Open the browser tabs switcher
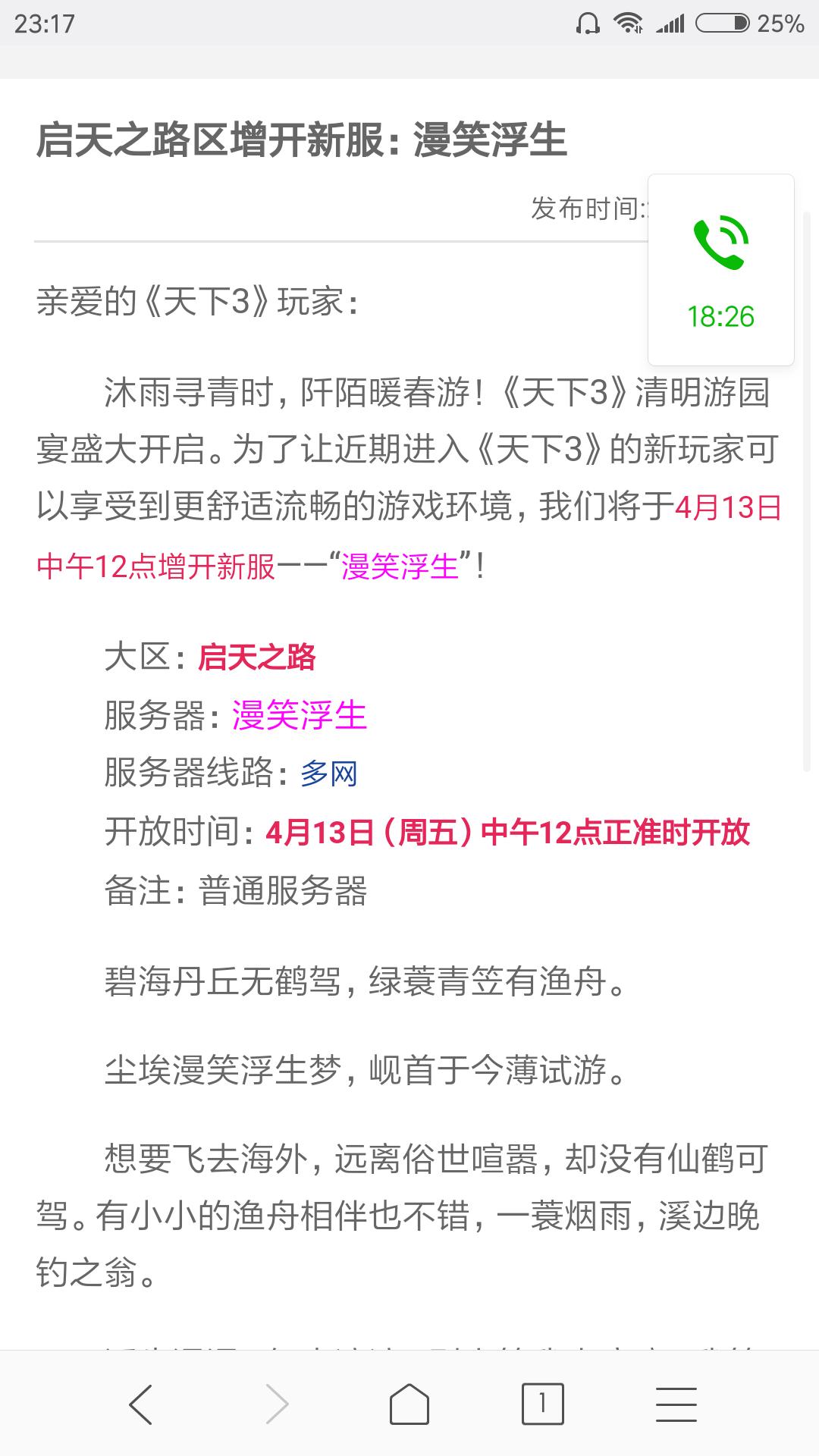This screenshot has height=1456, width=819. (x=542, y=1404)
